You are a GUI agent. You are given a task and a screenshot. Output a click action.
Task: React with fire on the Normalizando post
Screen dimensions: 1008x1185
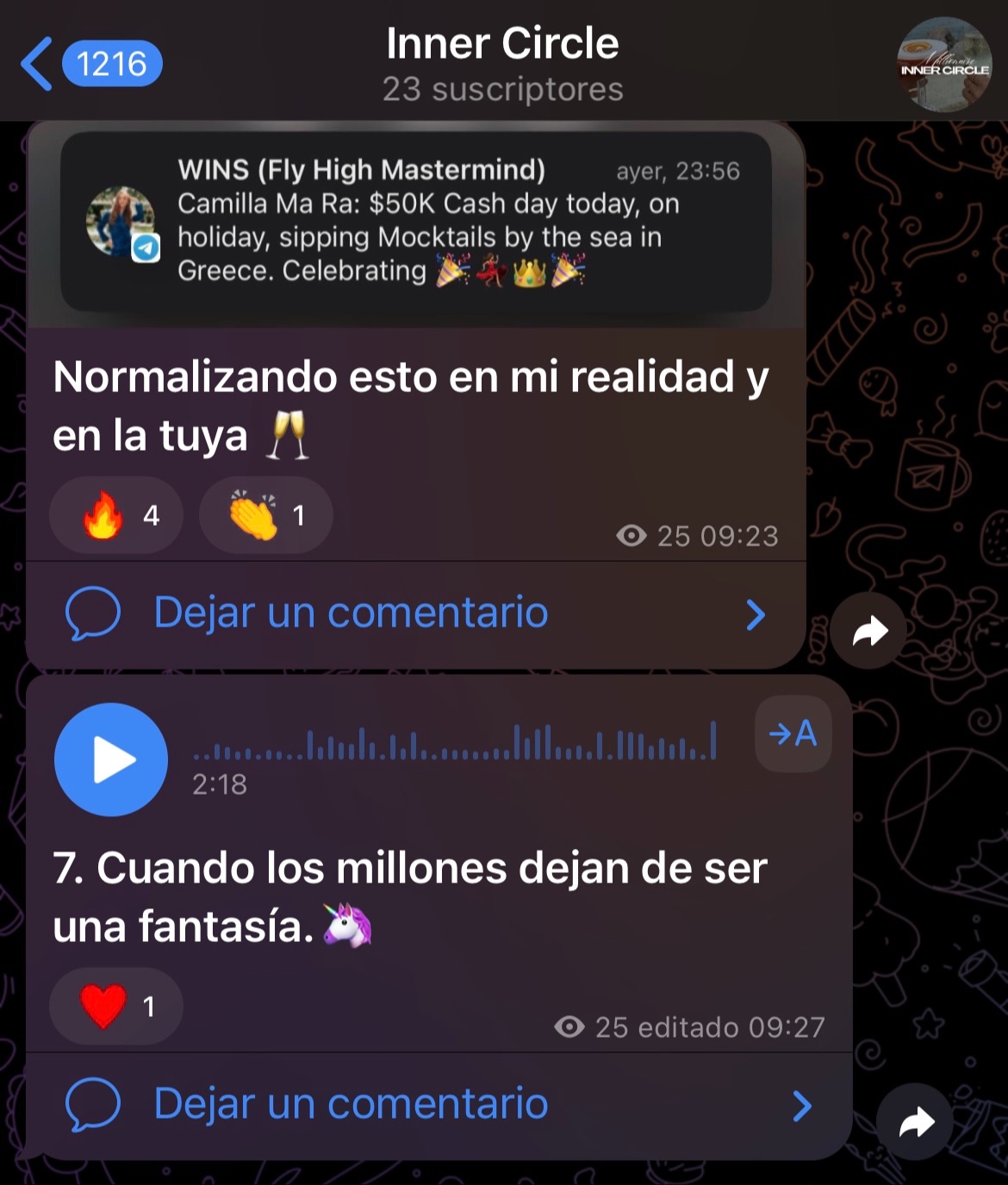click(x=116, y=515)
